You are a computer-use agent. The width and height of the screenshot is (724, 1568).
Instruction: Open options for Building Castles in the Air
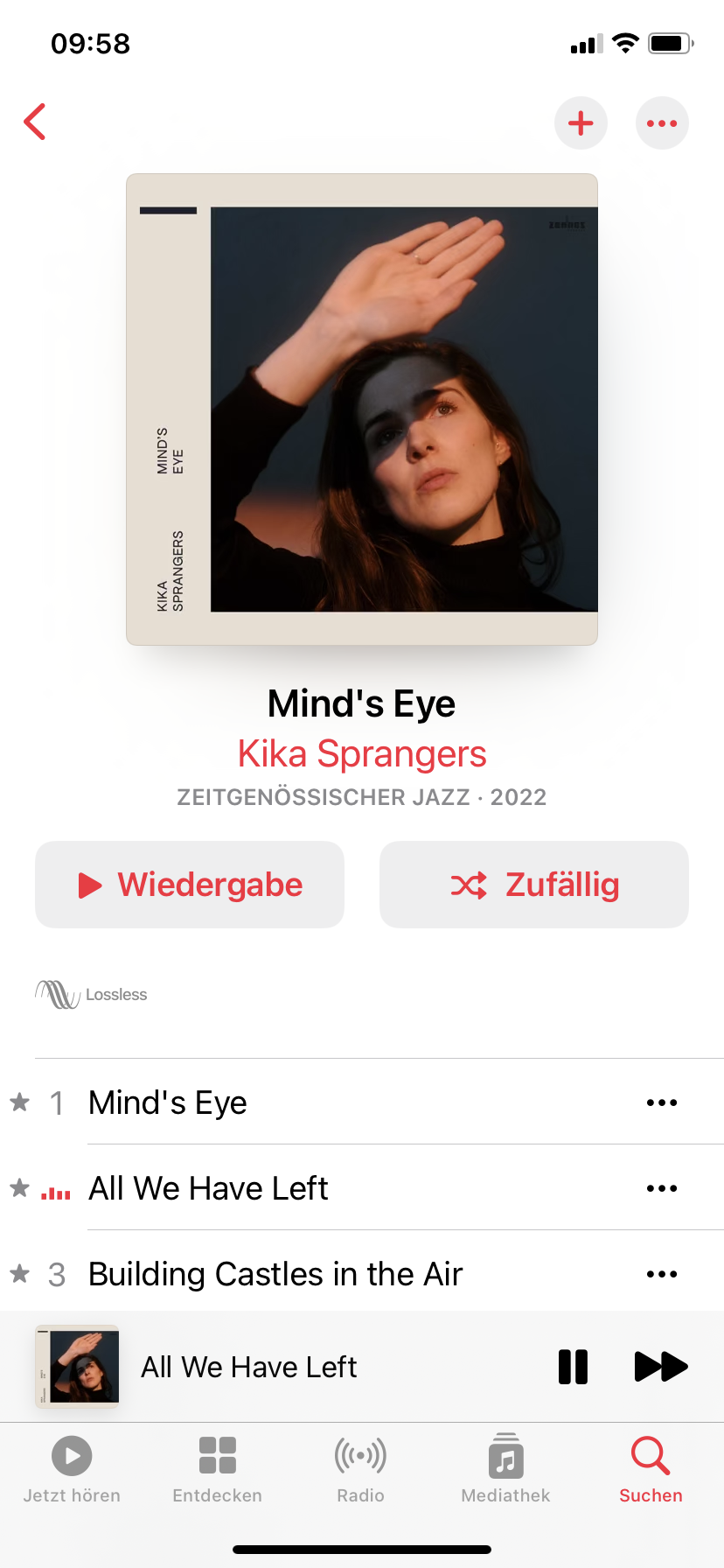662,1274
